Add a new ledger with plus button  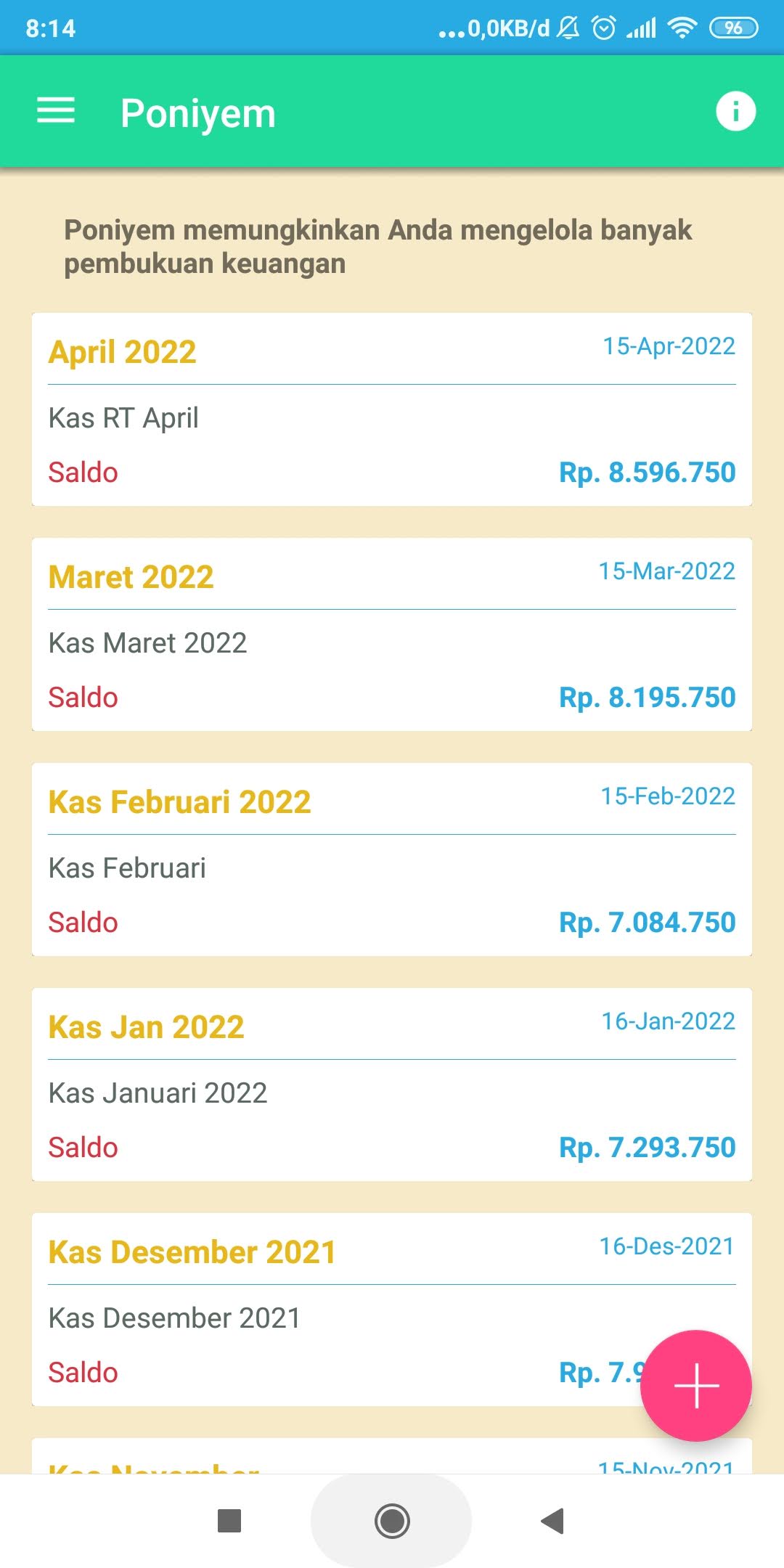tap(696, 1385)
